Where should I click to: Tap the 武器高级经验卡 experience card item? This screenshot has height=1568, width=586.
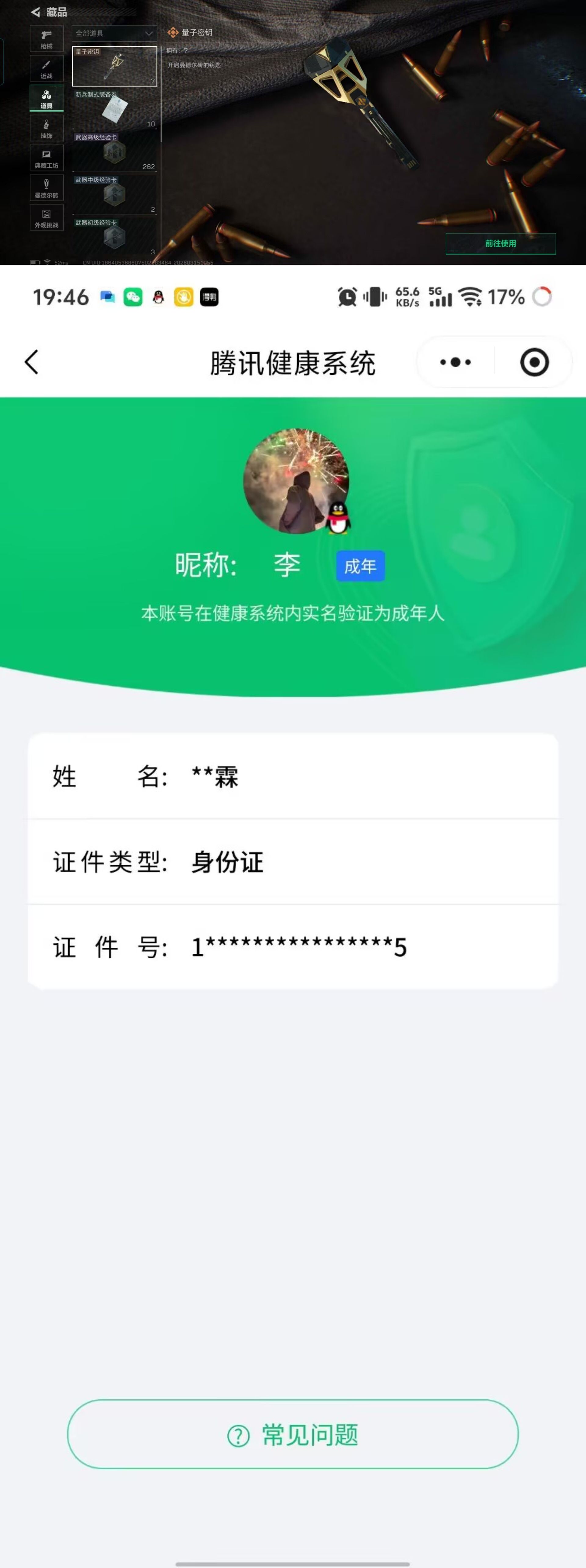click(114, 152)
